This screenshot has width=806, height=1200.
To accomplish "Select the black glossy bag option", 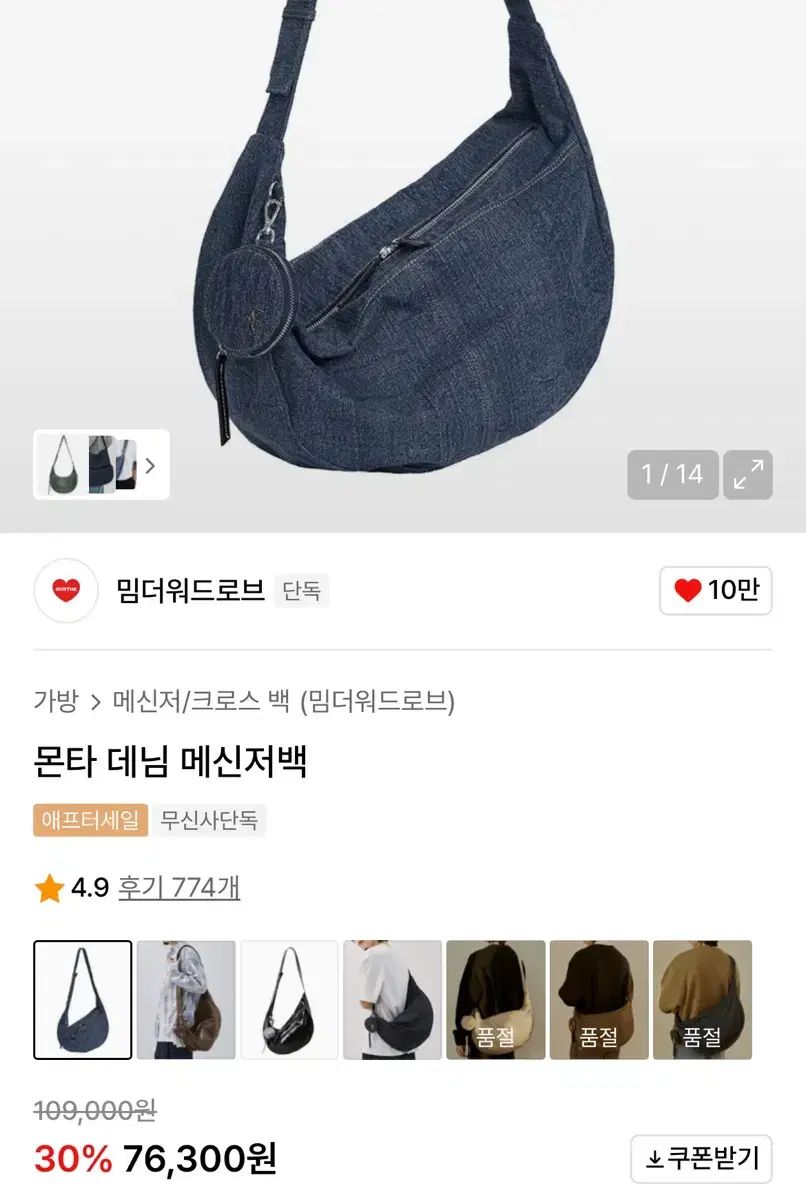I will coord(289,999).
